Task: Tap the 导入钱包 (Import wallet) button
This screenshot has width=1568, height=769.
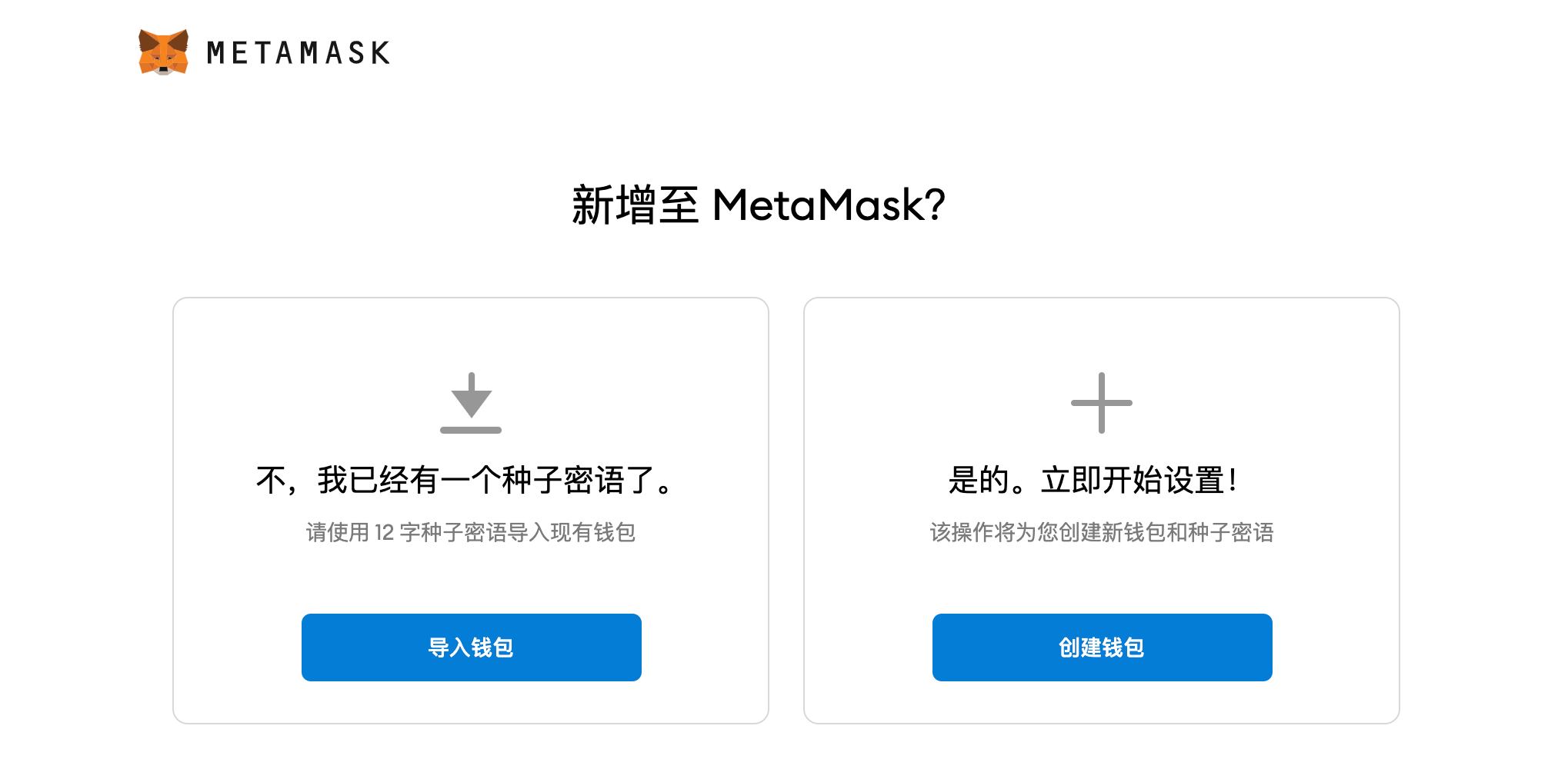Action: pos(471,647)
